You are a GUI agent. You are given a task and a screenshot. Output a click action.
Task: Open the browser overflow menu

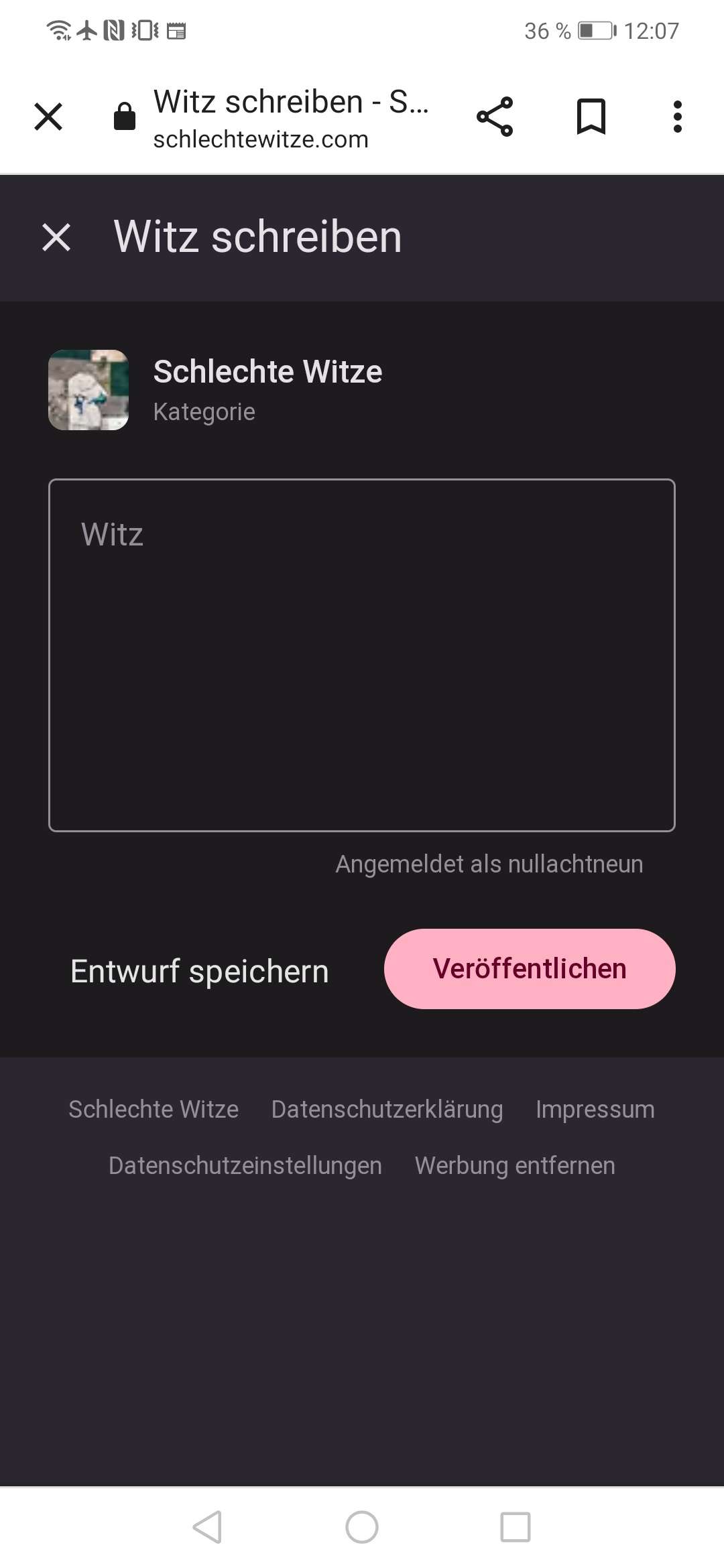677,117
